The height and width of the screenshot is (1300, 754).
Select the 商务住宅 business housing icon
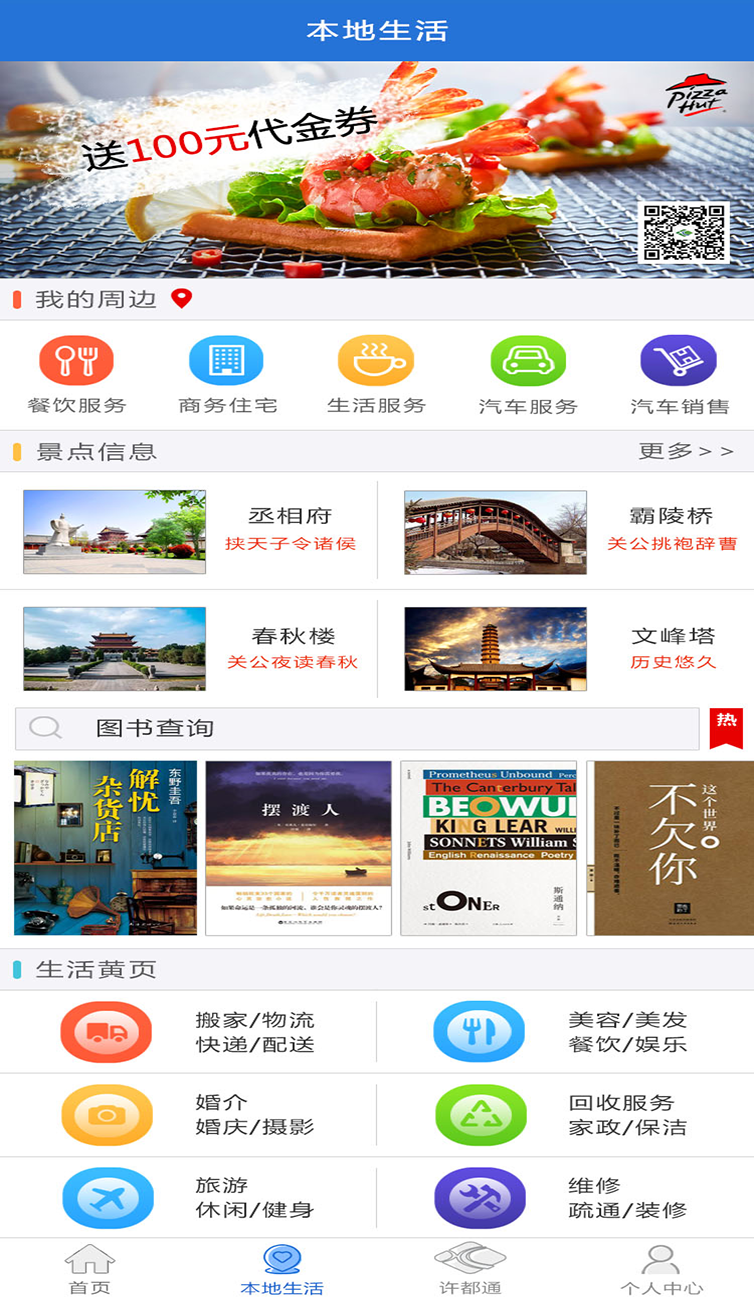227,362
